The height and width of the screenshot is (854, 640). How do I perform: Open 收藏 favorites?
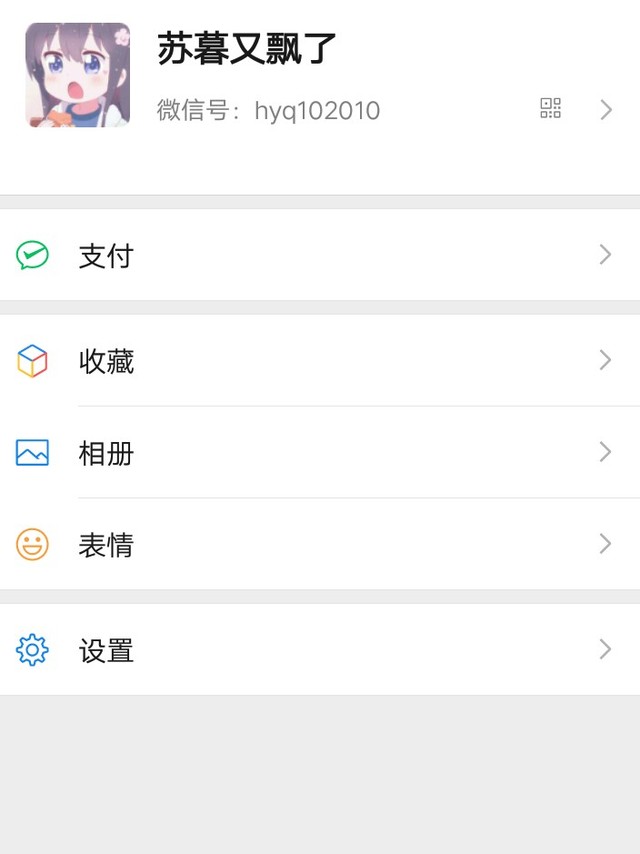pos(320,360)
